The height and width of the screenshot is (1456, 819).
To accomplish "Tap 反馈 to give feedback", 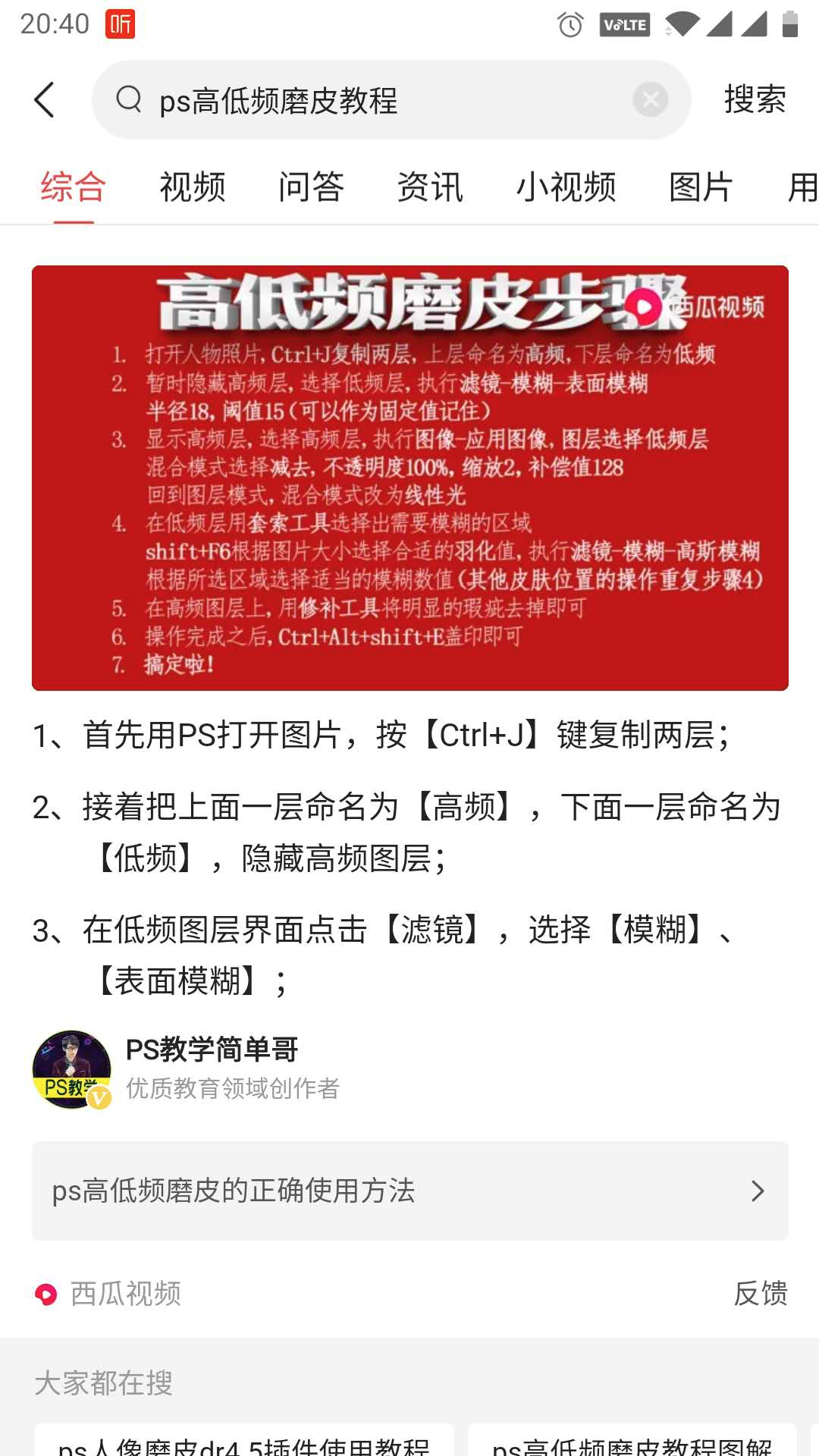I will tap(760, 1294).
